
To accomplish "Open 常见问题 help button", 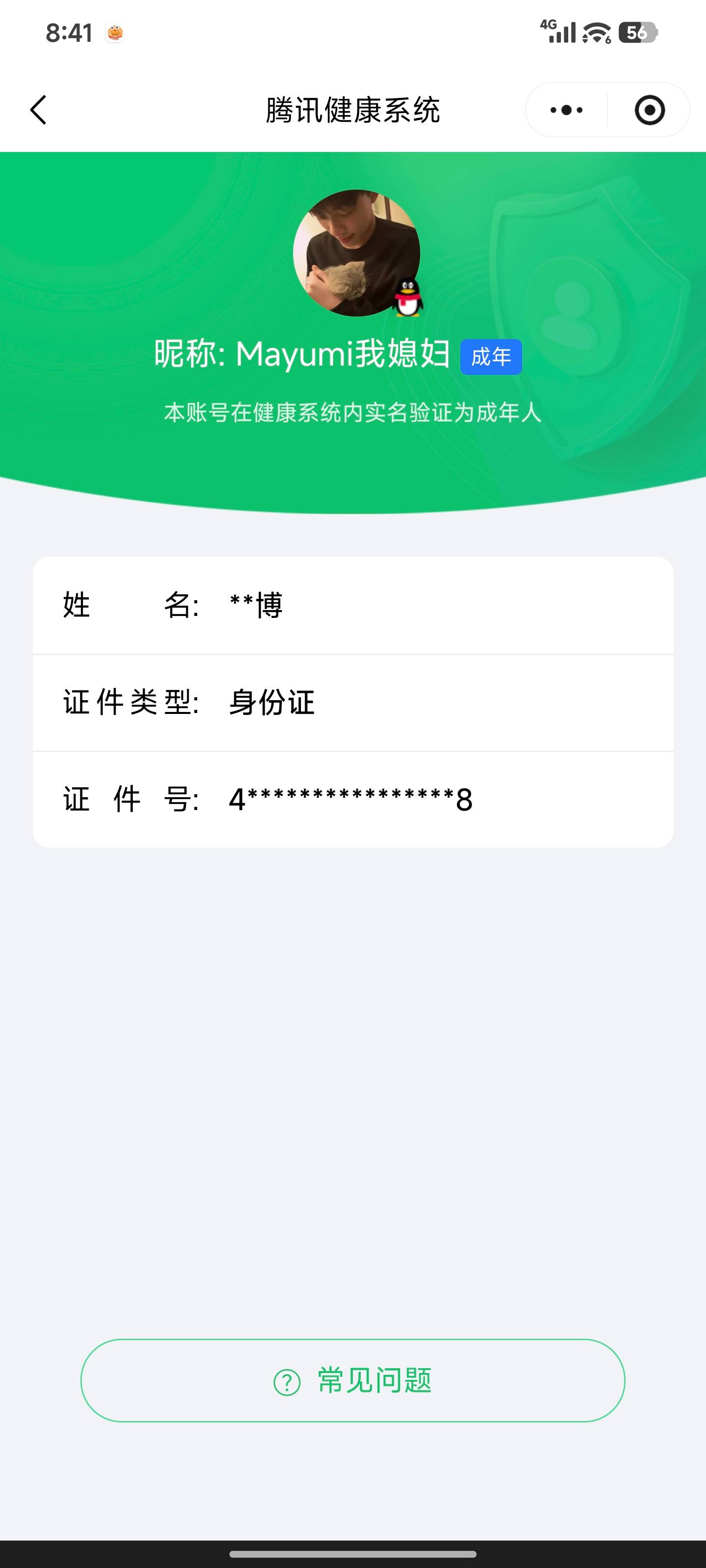I will 353,1380.
